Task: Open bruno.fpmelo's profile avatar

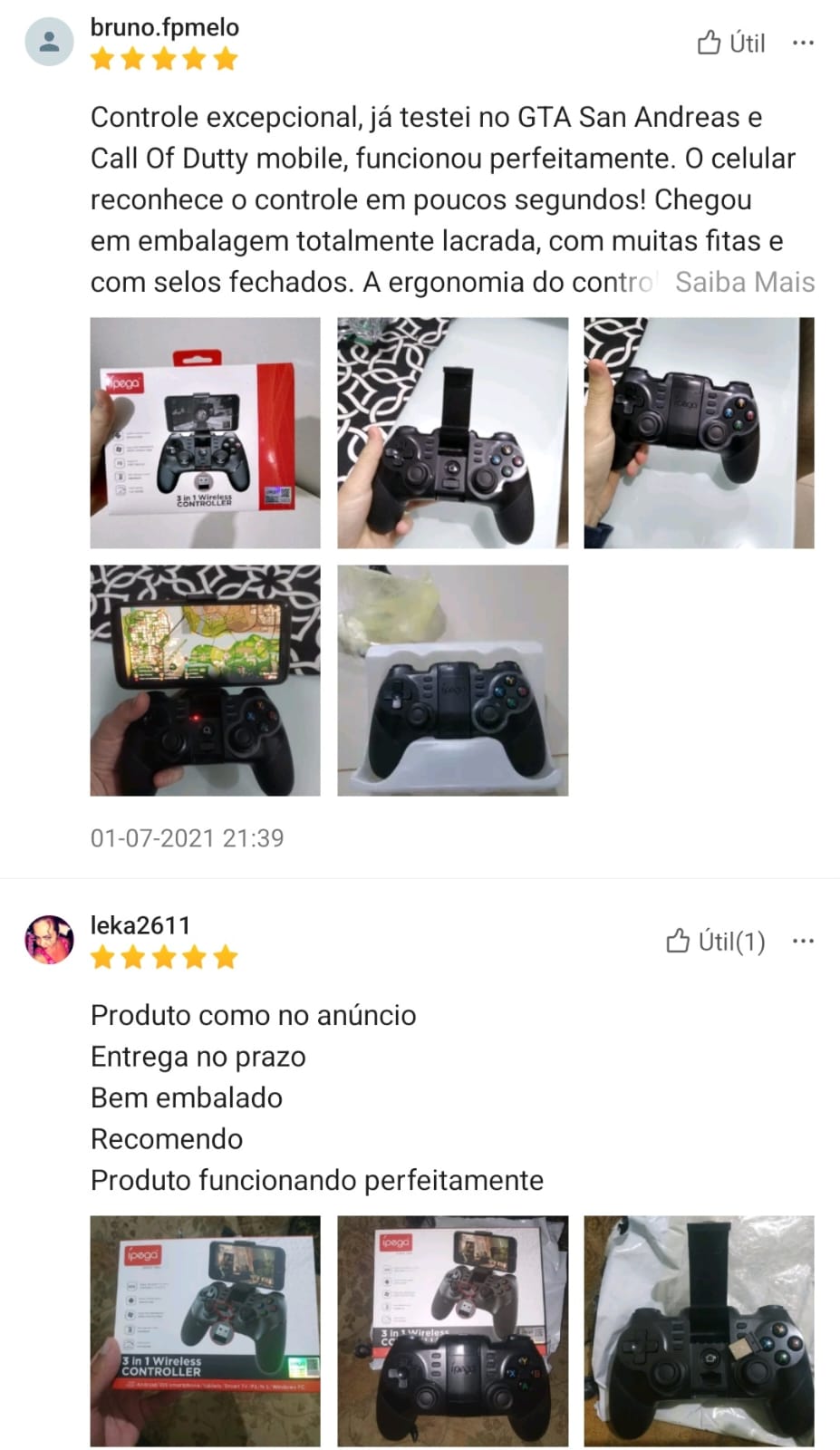Action: (x=49, y=42)
